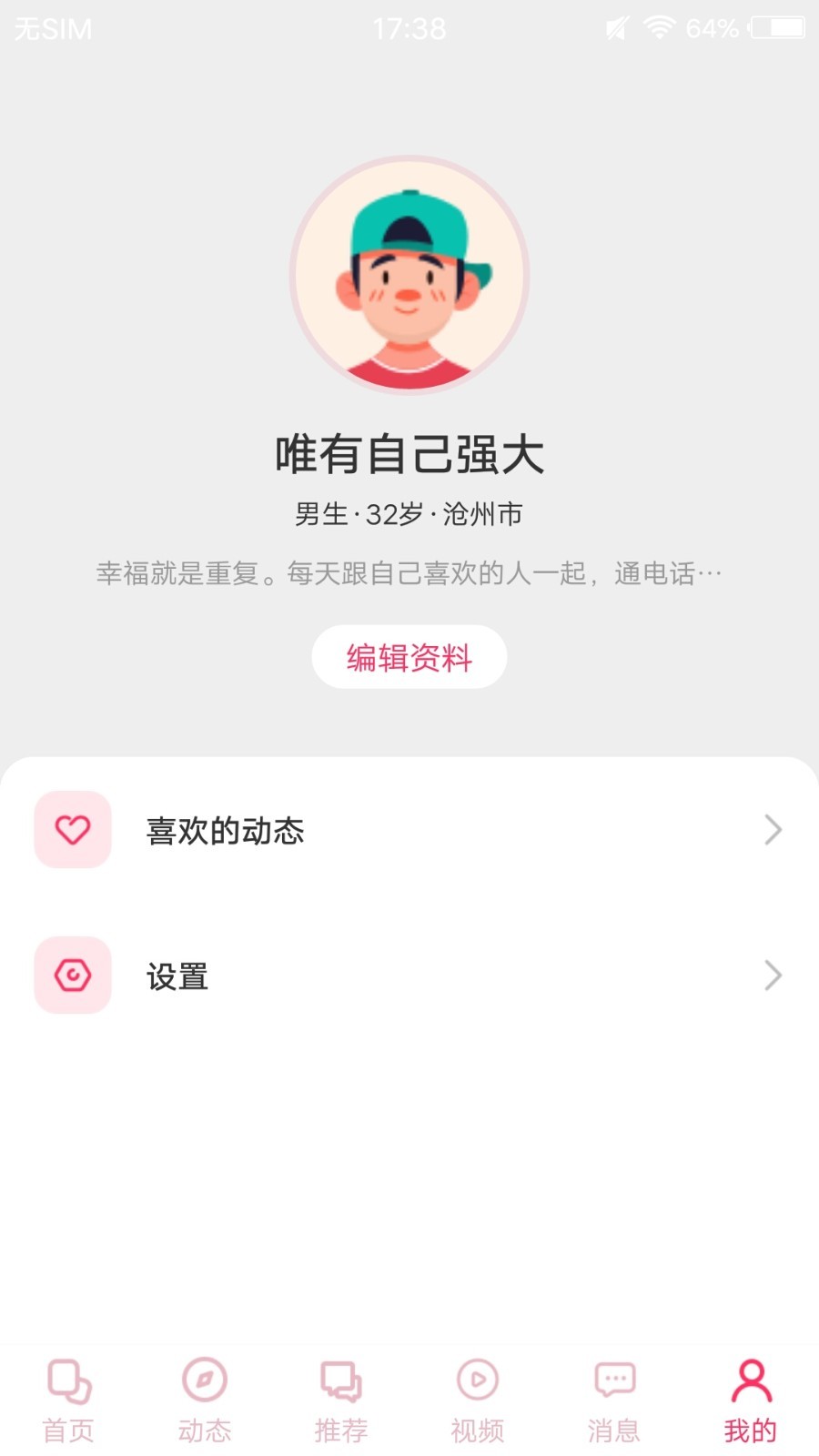Viewport: 819px width, 1456px height.
Task: Tap the 编辑资料 button
Action: pos(409,657)
